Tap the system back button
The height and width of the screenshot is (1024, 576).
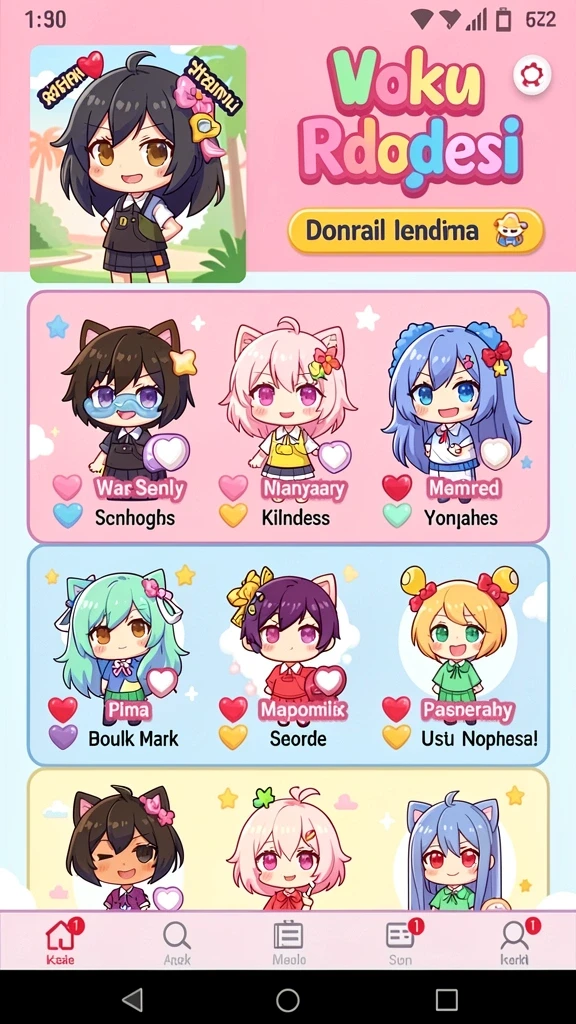133,999
